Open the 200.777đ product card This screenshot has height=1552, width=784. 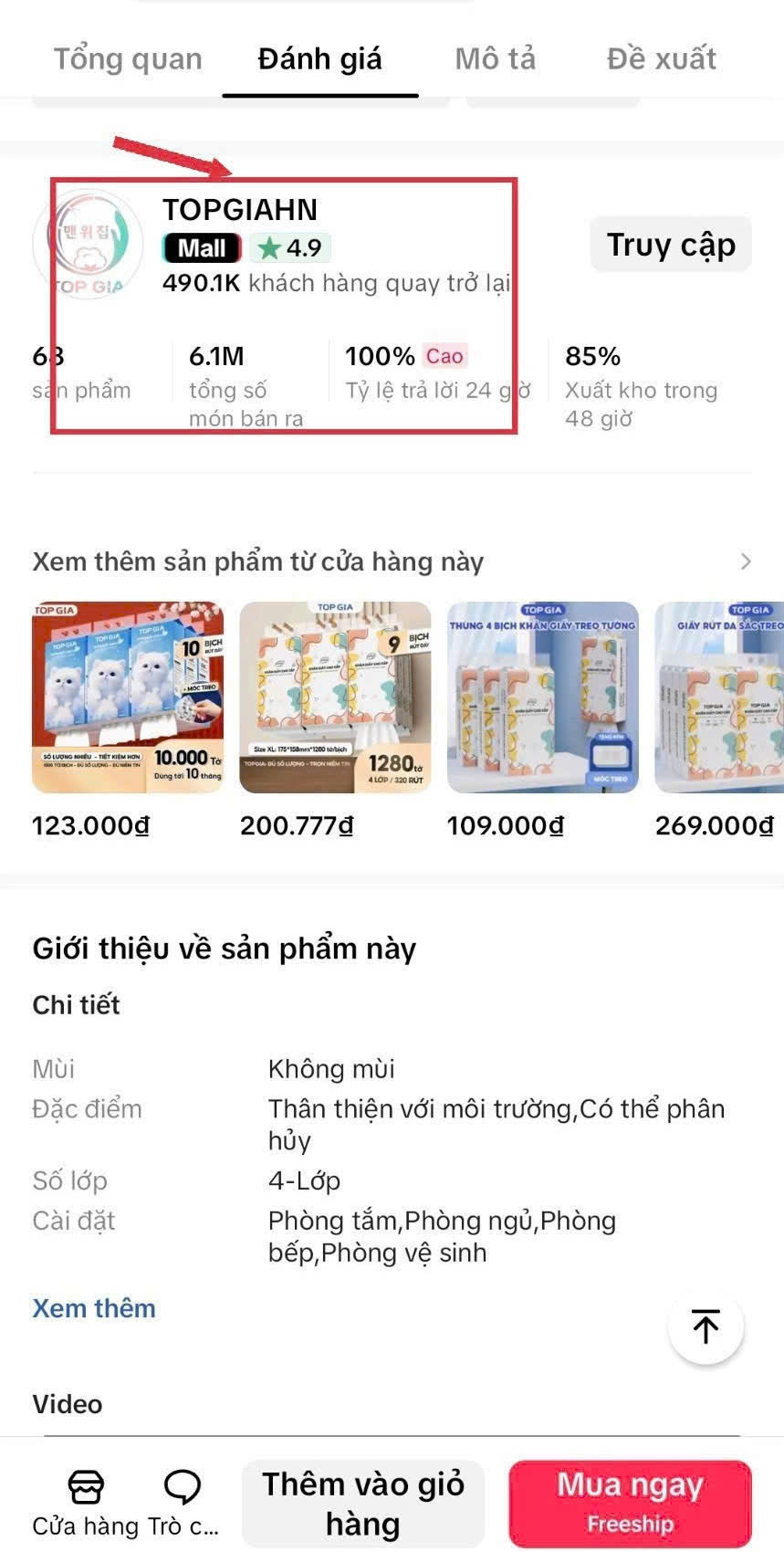(x=335, y=698)
